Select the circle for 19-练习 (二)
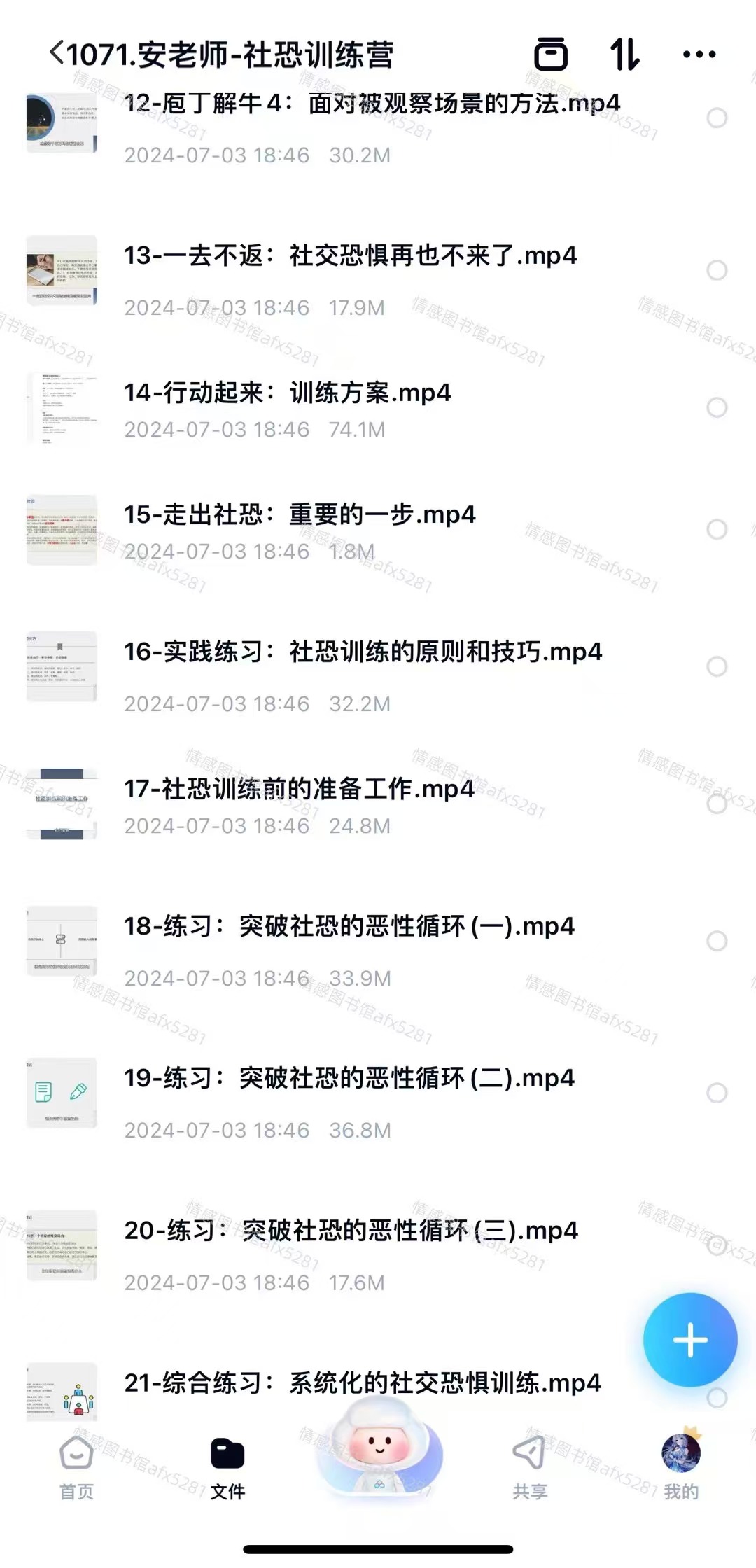756x1568 pixels. pyautogui.click(x=717, y=1093)
